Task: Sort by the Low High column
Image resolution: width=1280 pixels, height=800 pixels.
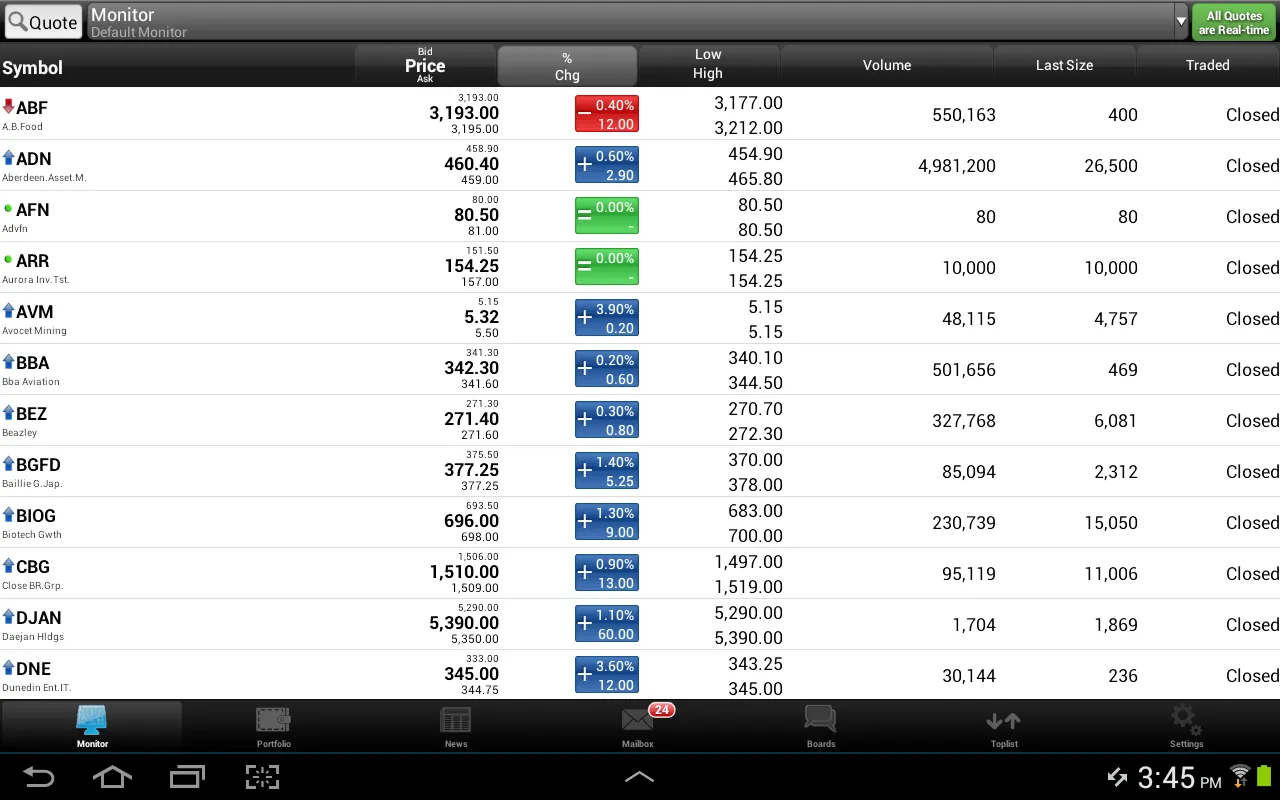Action: pyautogui.click(x=708, y=65)
